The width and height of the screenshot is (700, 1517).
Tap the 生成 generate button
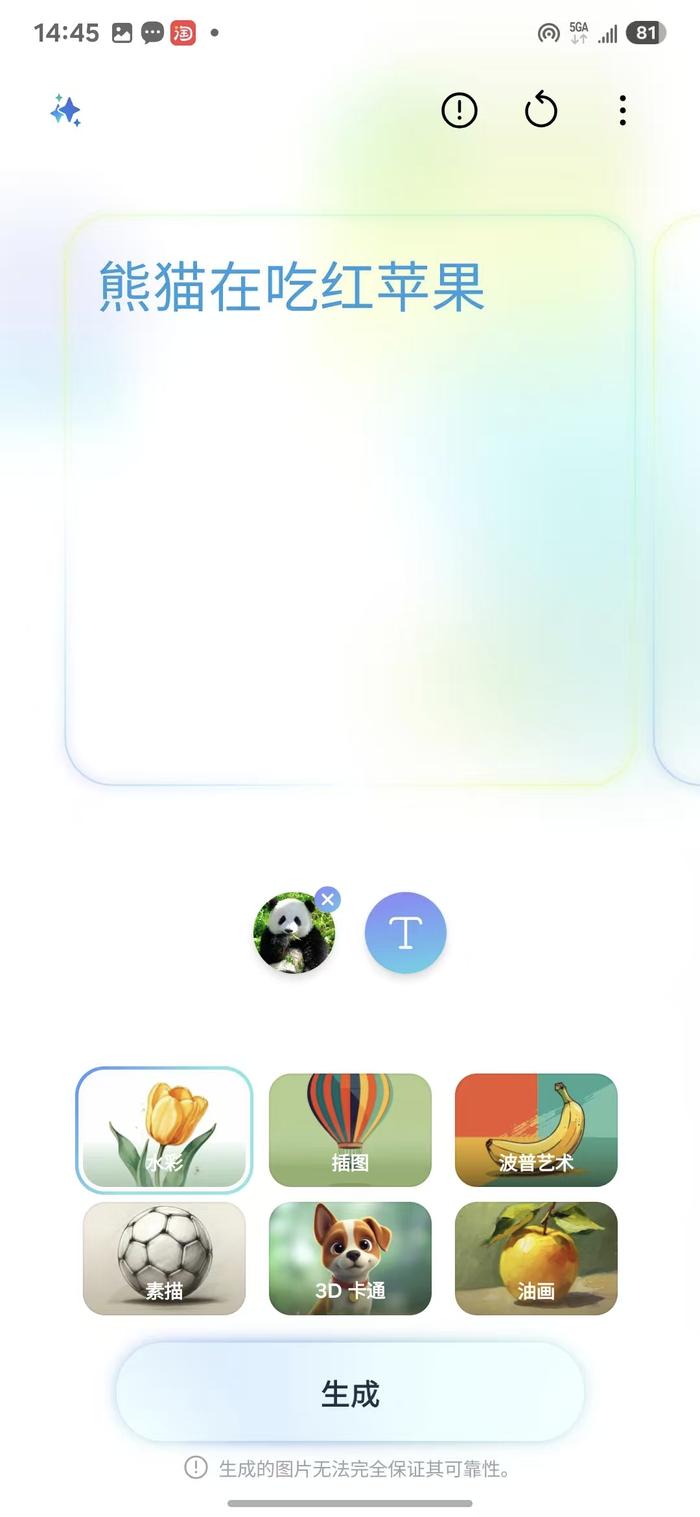[x=350, y=1393]
